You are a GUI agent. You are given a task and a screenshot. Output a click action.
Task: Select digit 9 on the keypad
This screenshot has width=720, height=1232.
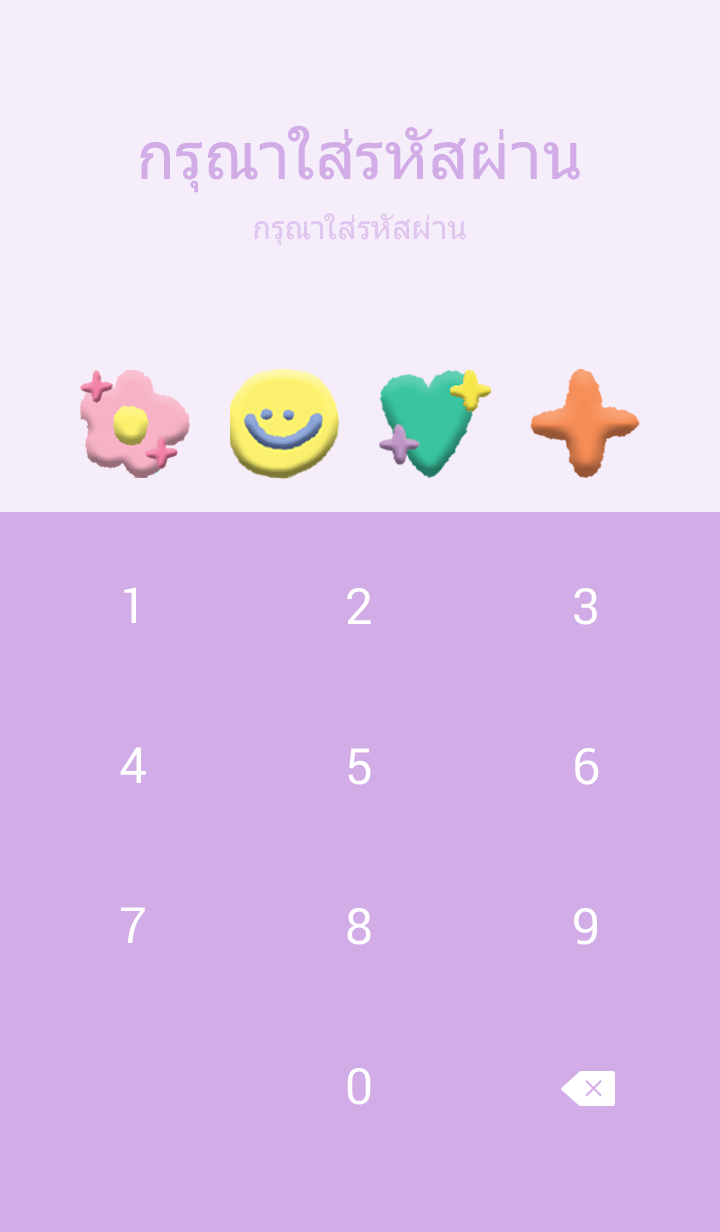(x=586, y=927)
